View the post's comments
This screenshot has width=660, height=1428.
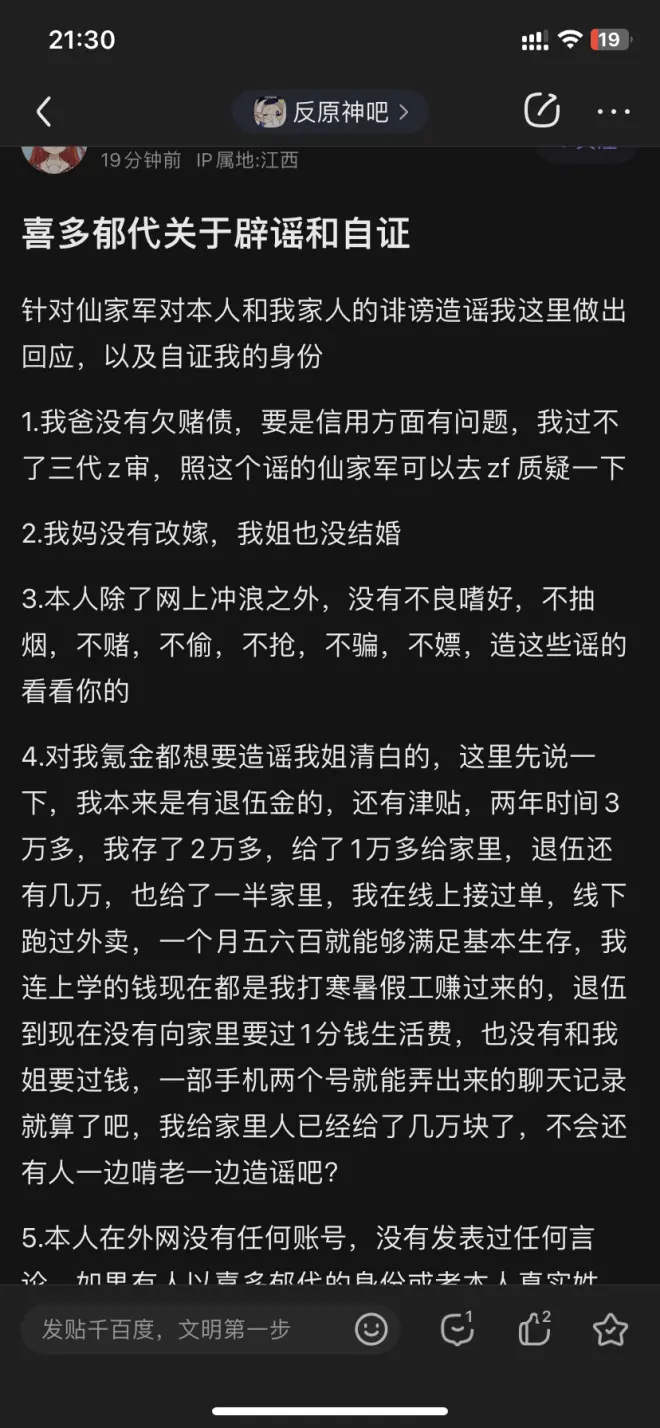point(457,1329)
